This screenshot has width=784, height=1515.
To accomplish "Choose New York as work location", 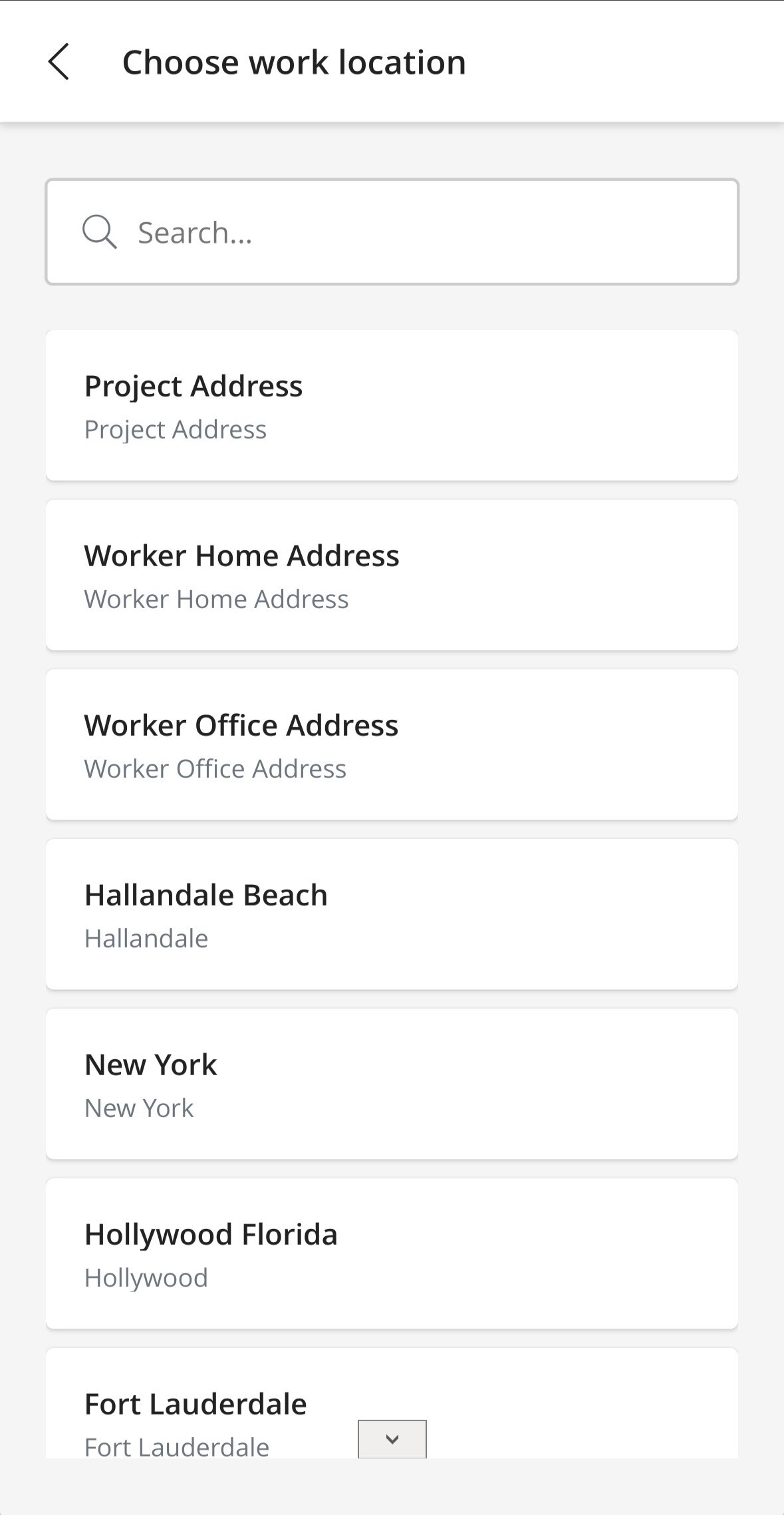I will [x=392, y=1084].
